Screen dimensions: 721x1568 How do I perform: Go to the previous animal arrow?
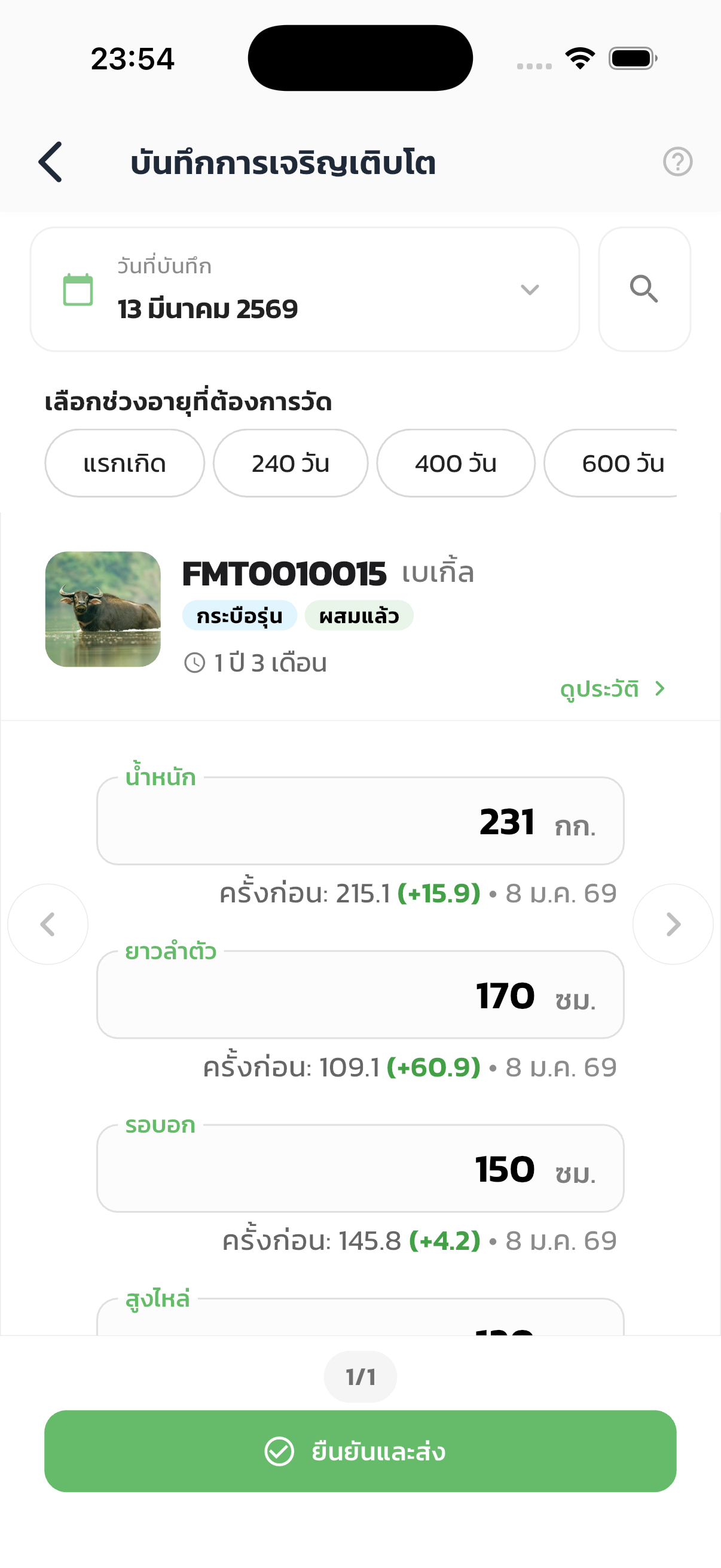47,924
